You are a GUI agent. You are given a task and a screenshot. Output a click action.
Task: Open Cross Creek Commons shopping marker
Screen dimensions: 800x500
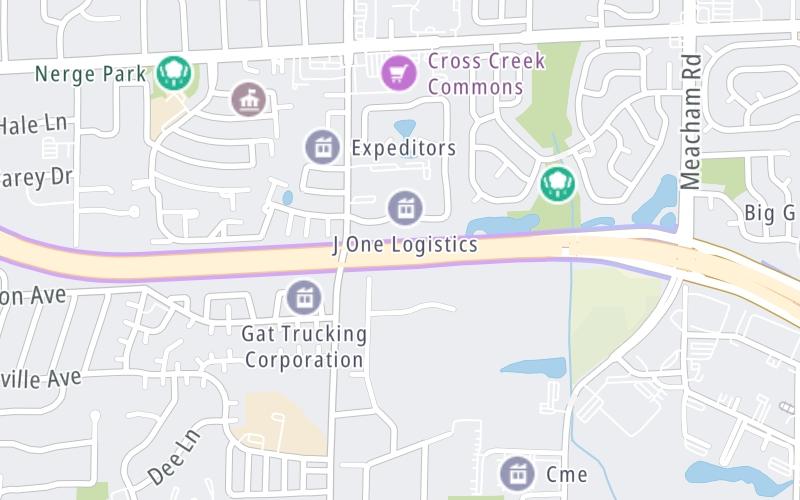click(x=399, y=73)
